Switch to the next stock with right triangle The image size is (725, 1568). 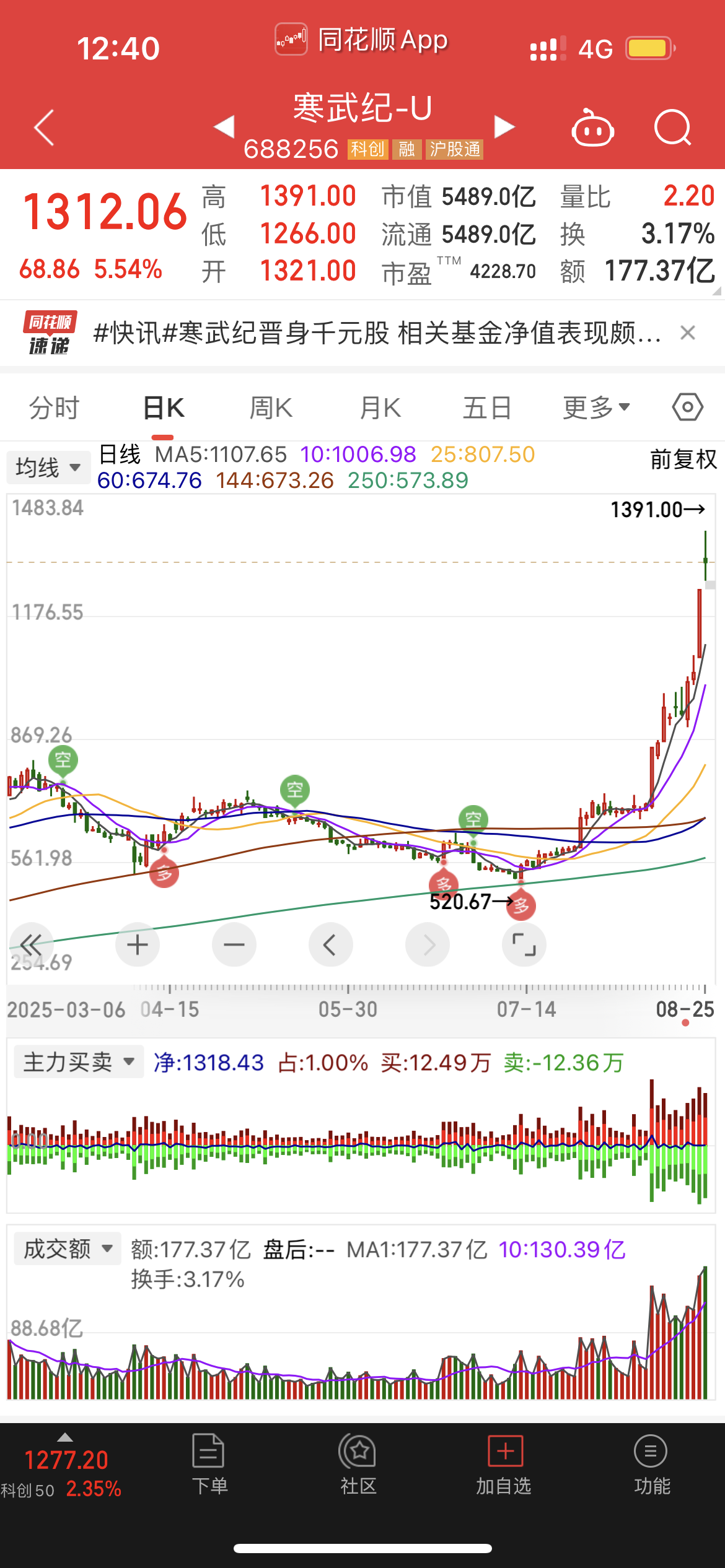point(504,127)
